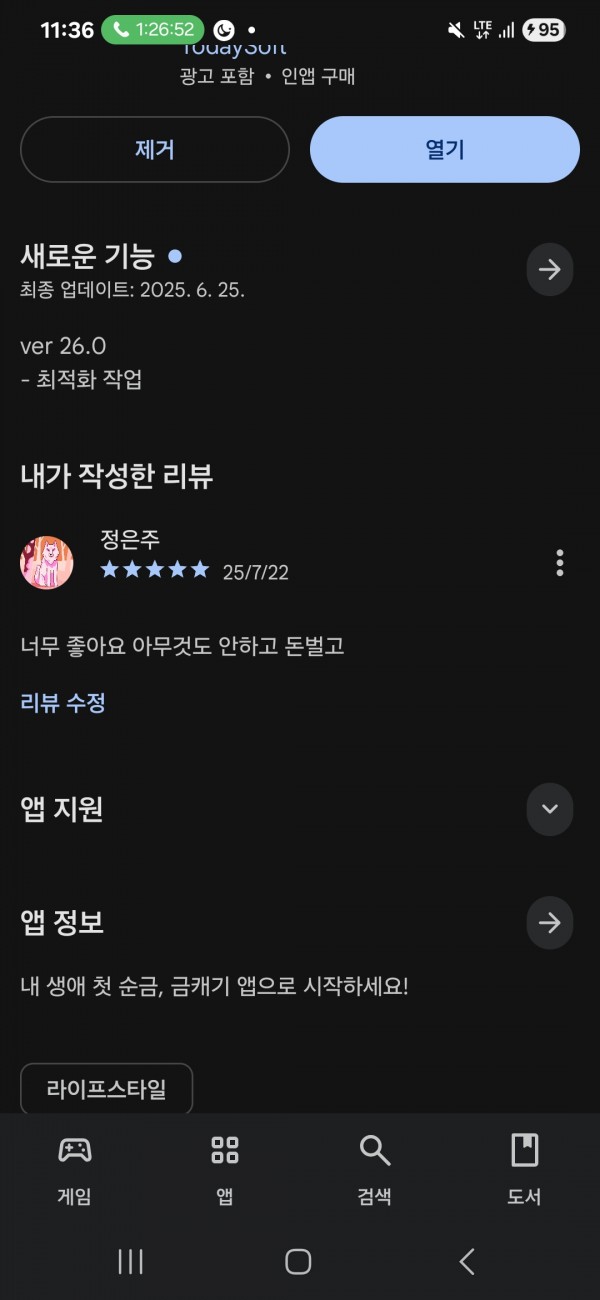This screenshot has height=1300, width=600.
Task: Open the 새로운 기능 arrow
Action: click(550, 269)
